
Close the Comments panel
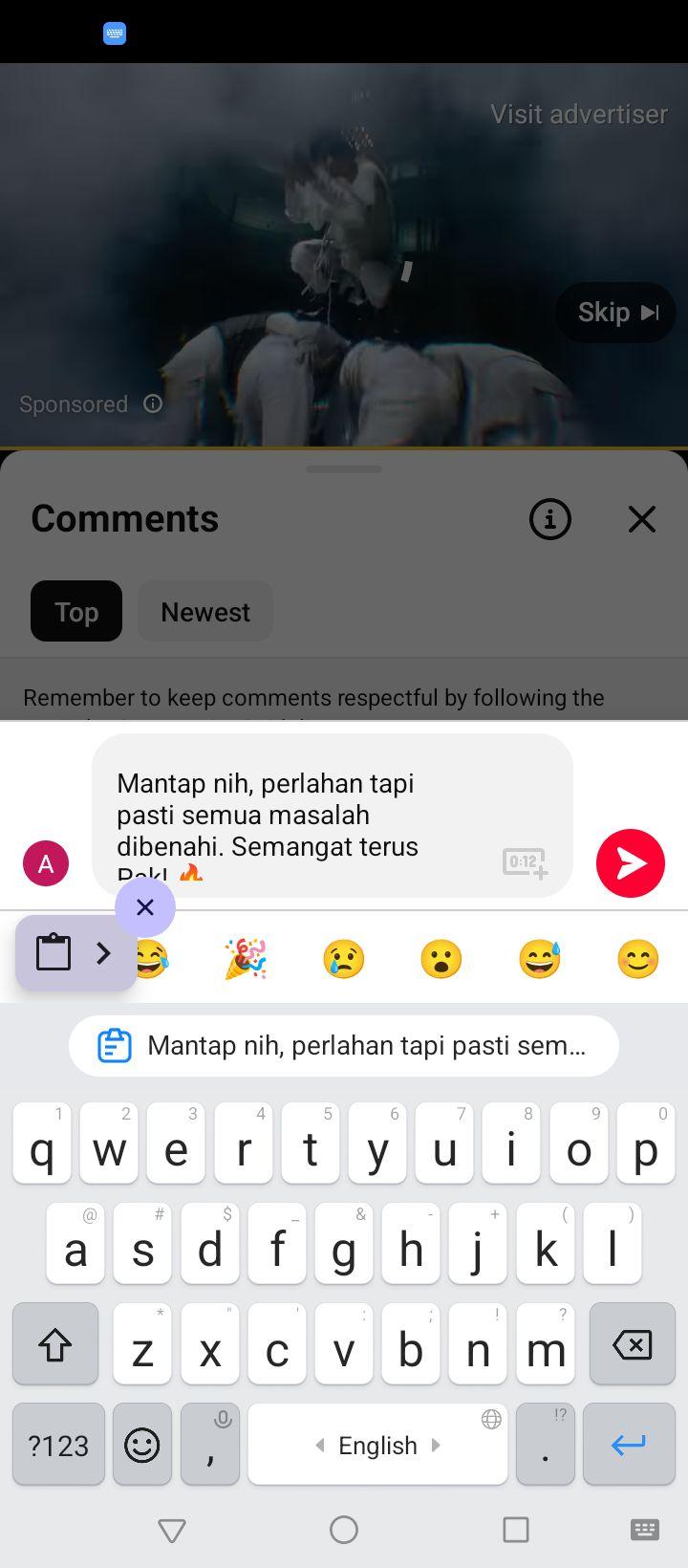click(x=642, y=519)
